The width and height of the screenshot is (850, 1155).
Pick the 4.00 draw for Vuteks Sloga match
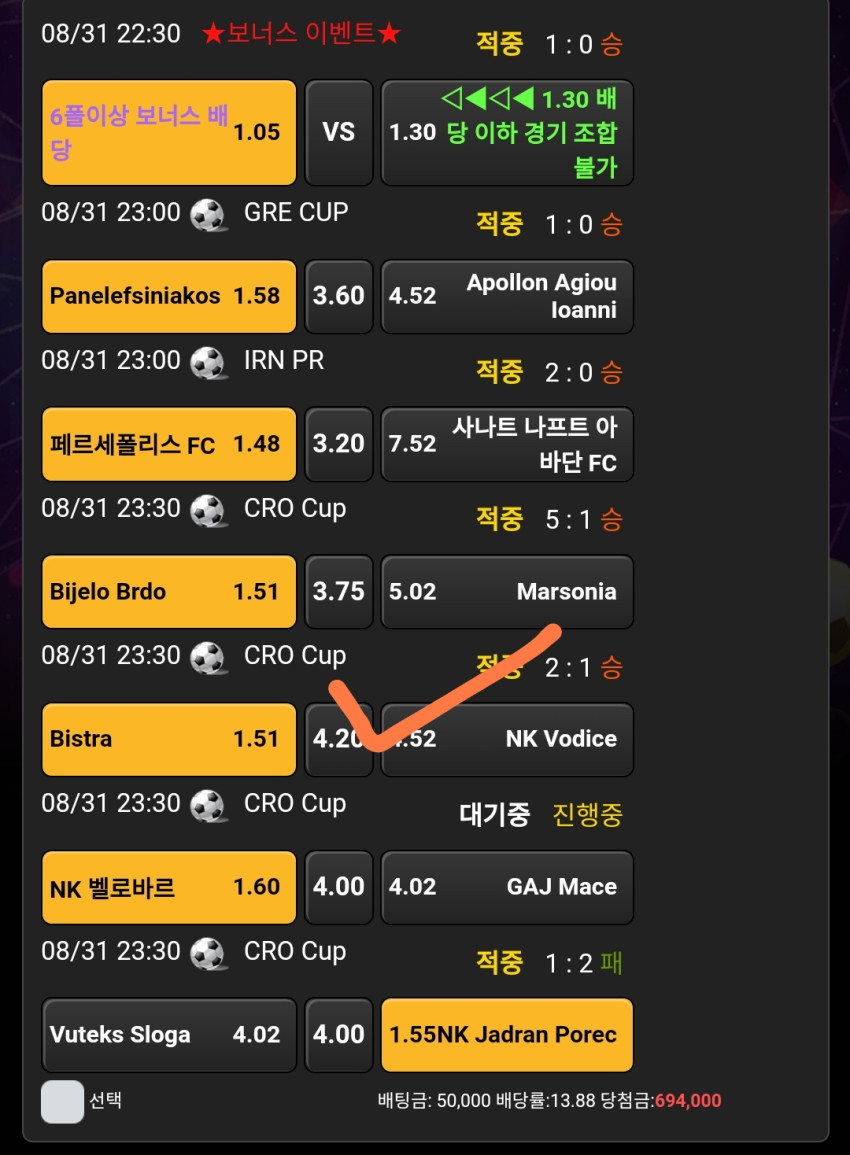tap(339, 1035)
